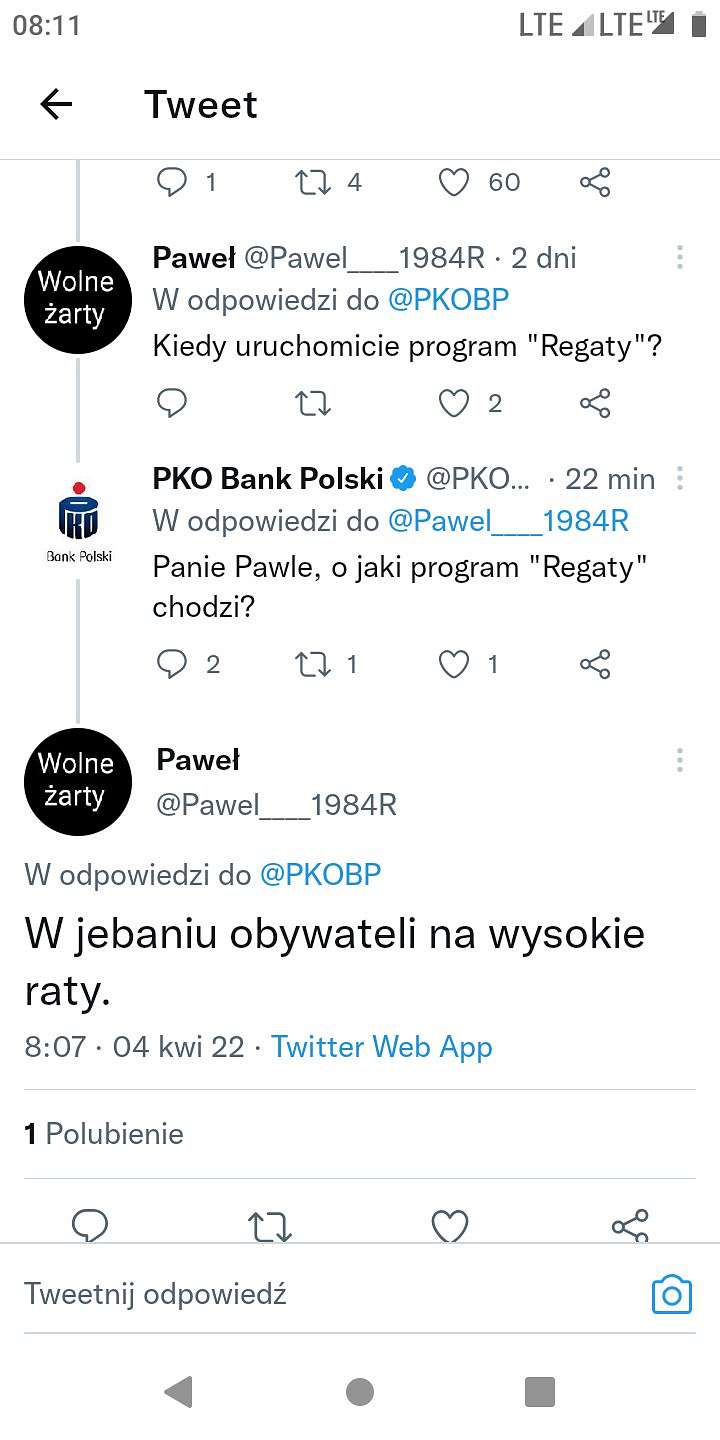Image resolution: width=720 pixels, height=1440 pixels.
Task: Open the @Pawel___1984R mention link
Action: [508, 521]
